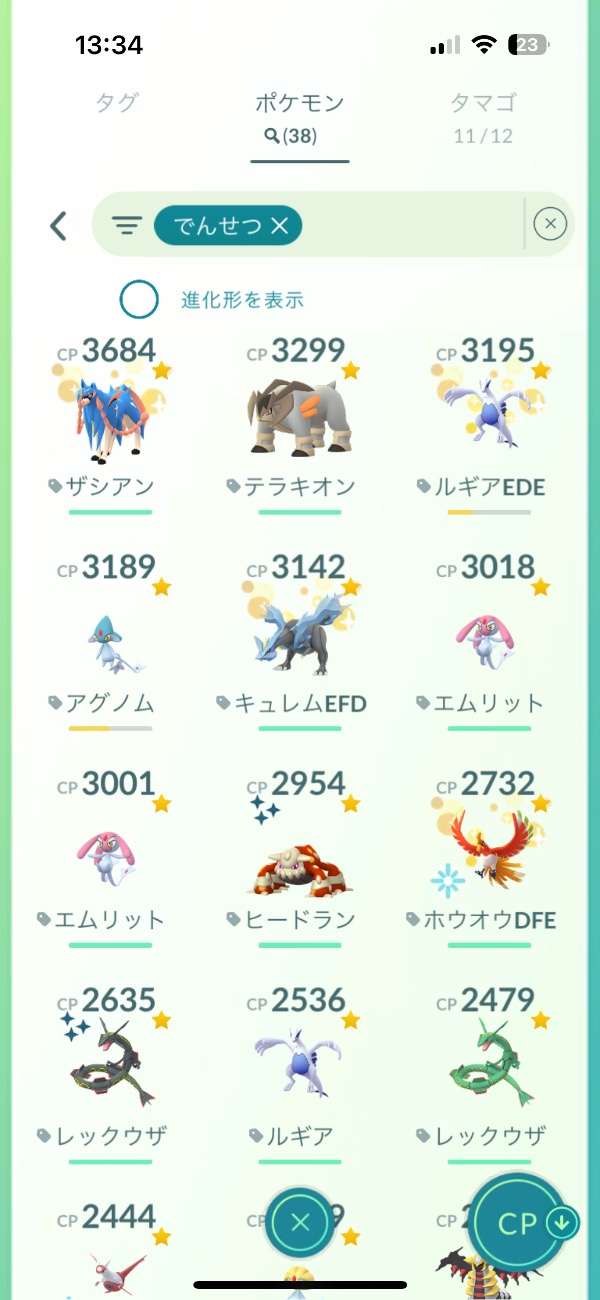
Task: Clear the search field
Action: pyautogui.click(x=550, y=225)
